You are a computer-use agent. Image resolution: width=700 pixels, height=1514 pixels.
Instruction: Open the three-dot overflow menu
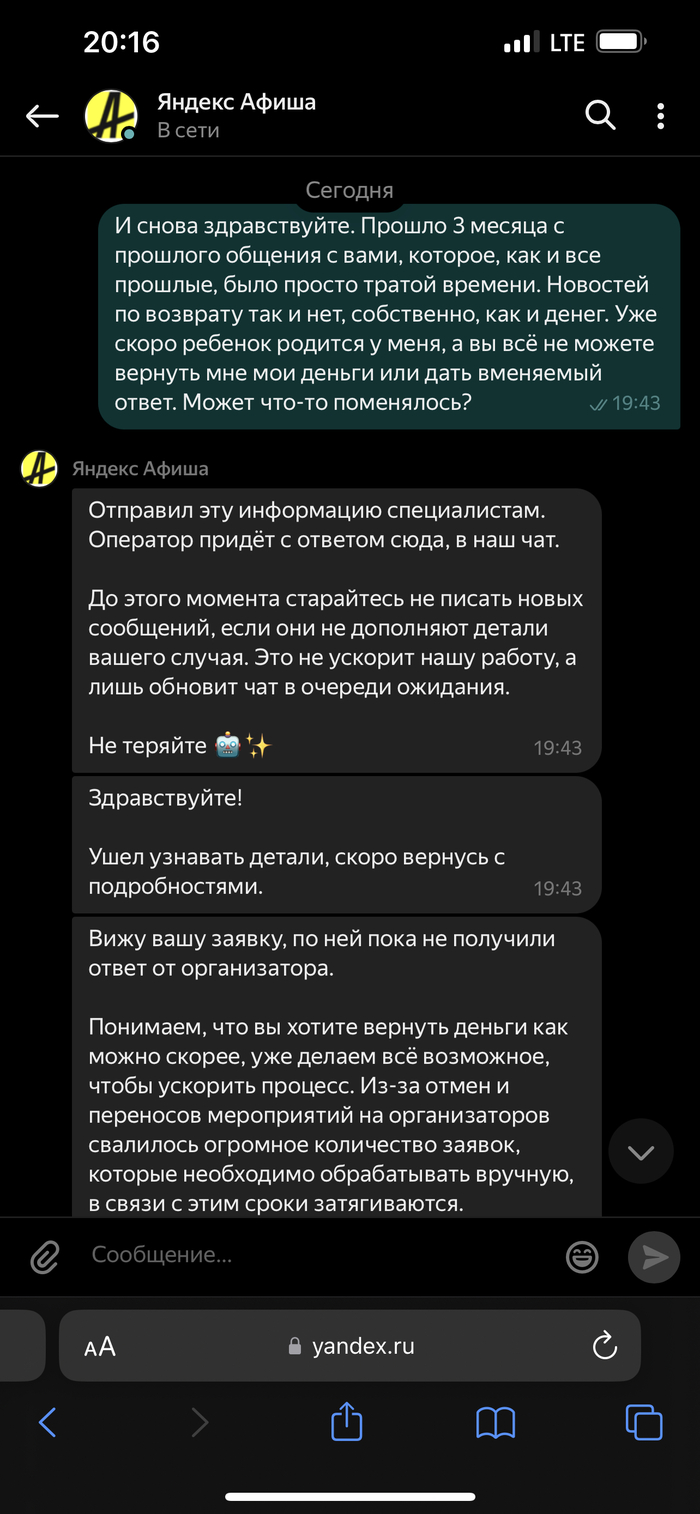660,116
